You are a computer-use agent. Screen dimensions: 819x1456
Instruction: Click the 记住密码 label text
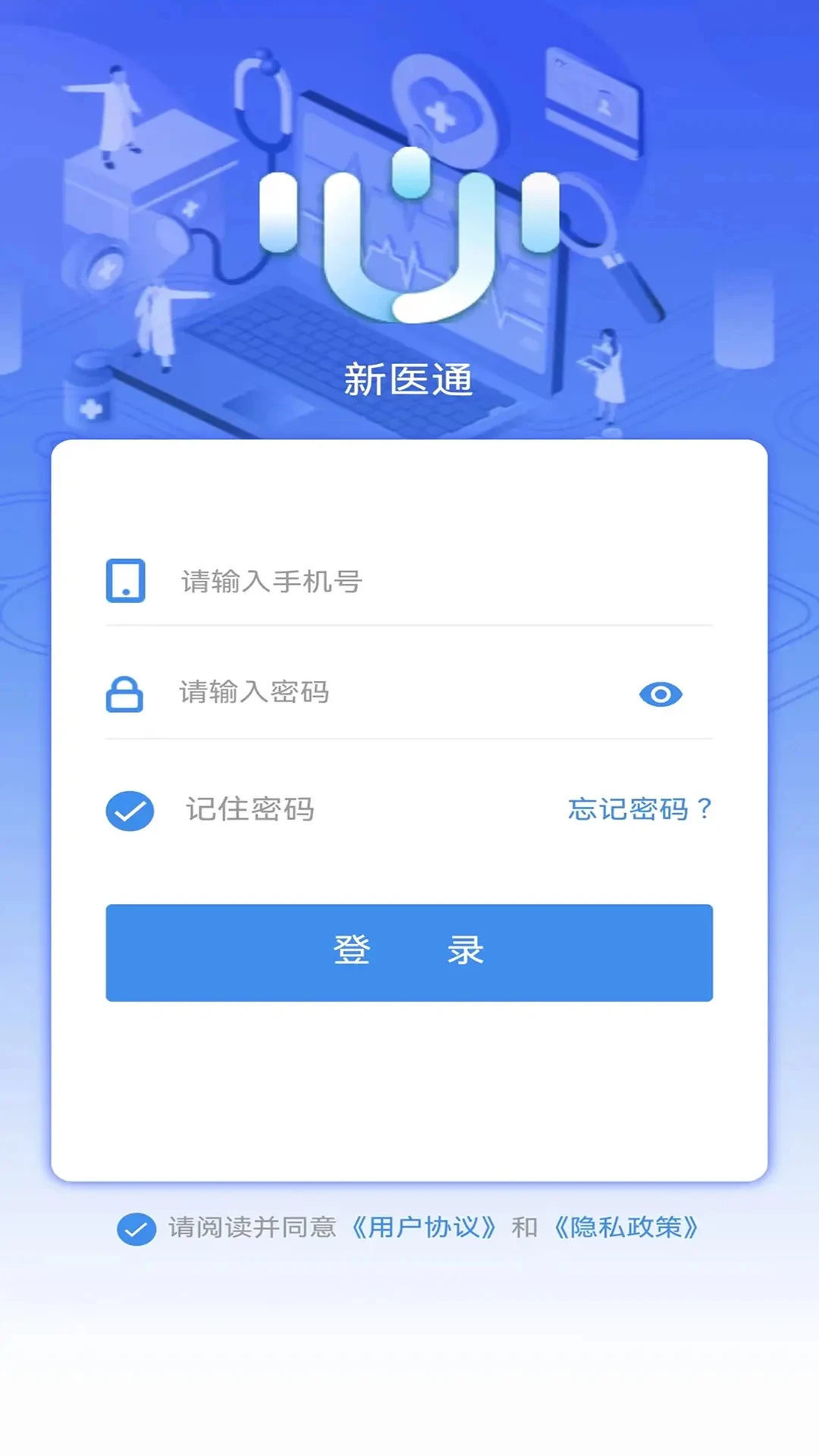tap(250, 811)
